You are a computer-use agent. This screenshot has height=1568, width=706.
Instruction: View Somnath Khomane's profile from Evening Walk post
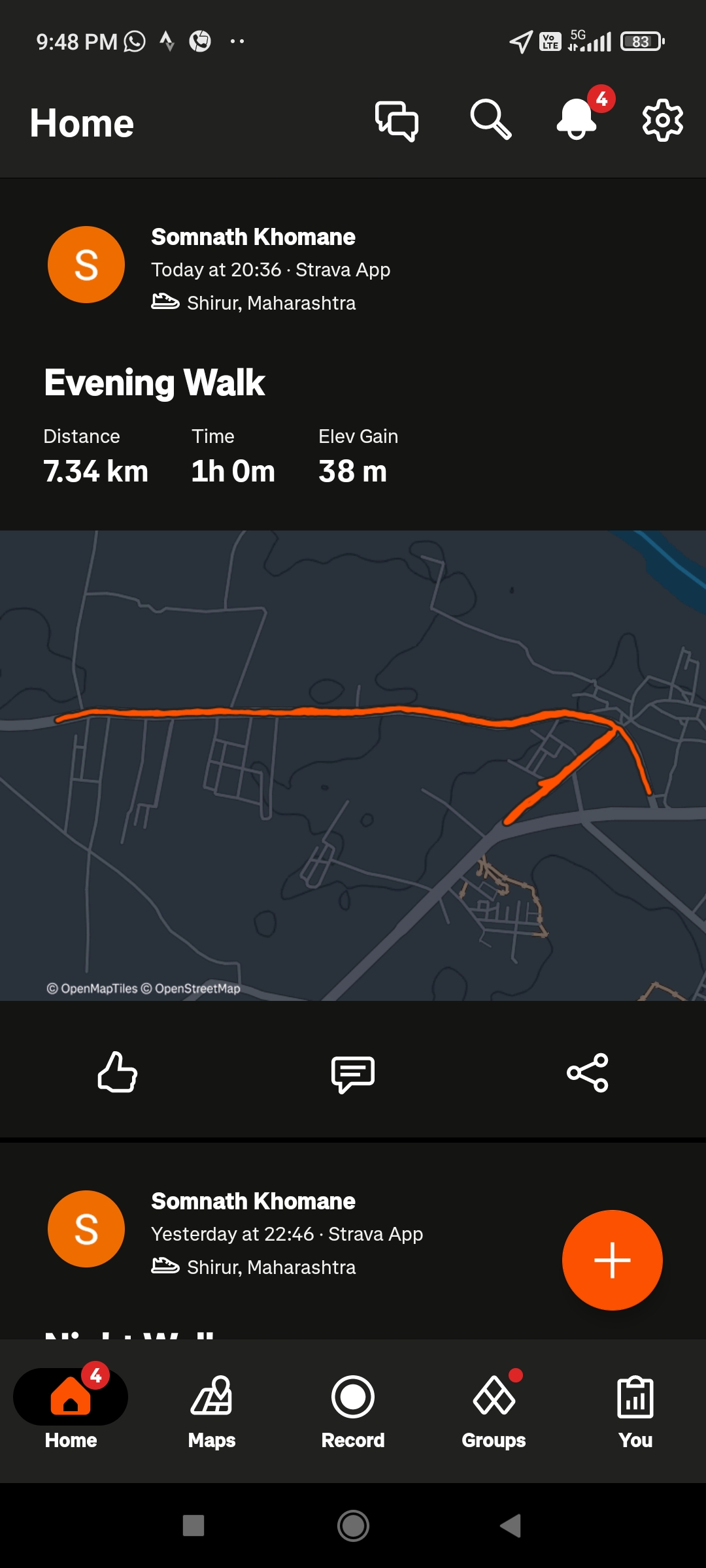click(x=86, y=265)
